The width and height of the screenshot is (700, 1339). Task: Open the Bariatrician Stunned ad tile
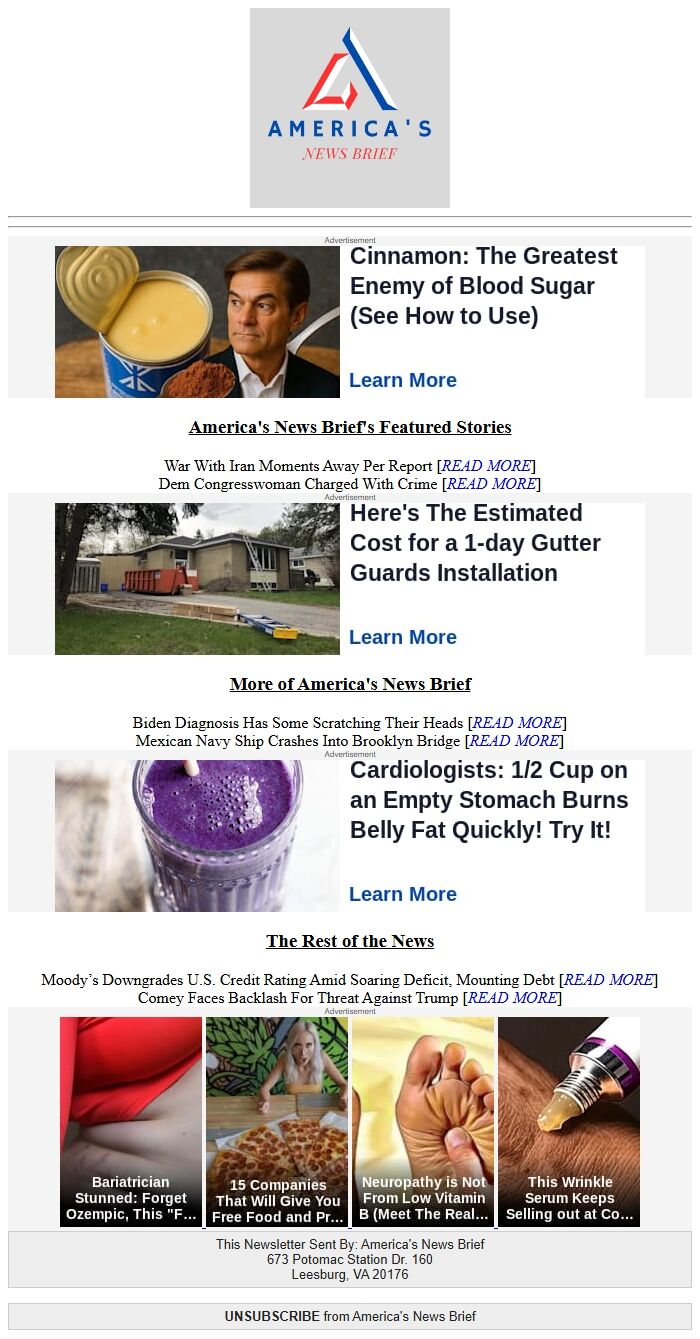(x=131, y=1121)
